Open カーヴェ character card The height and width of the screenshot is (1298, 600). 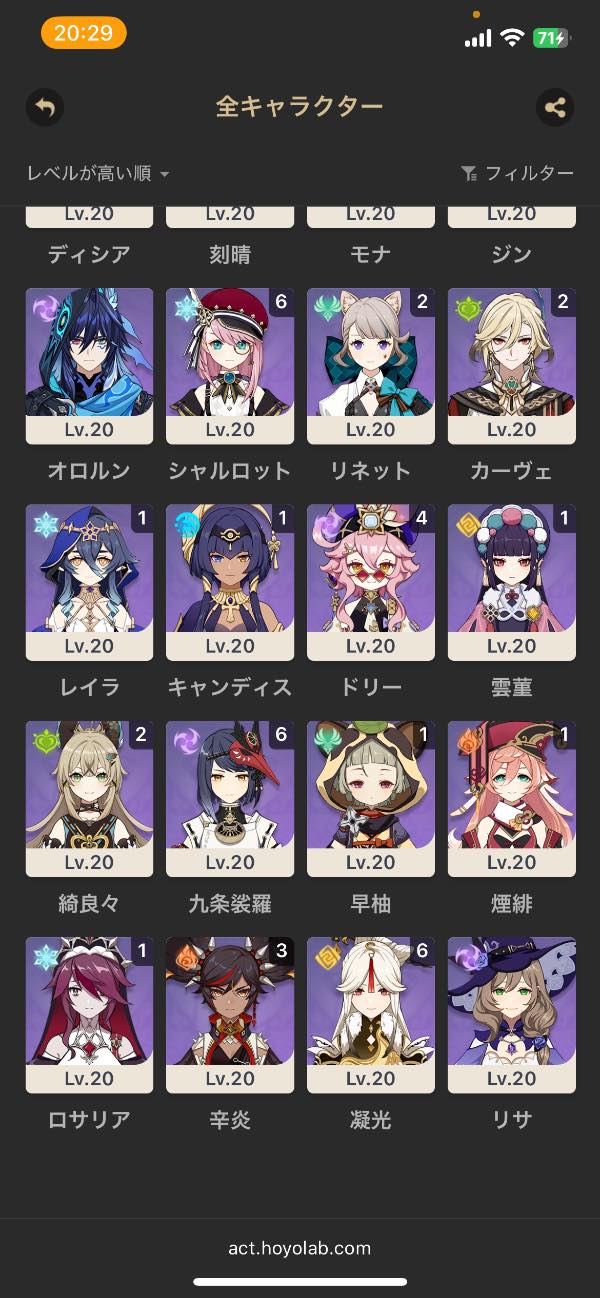tap(512, 365)
